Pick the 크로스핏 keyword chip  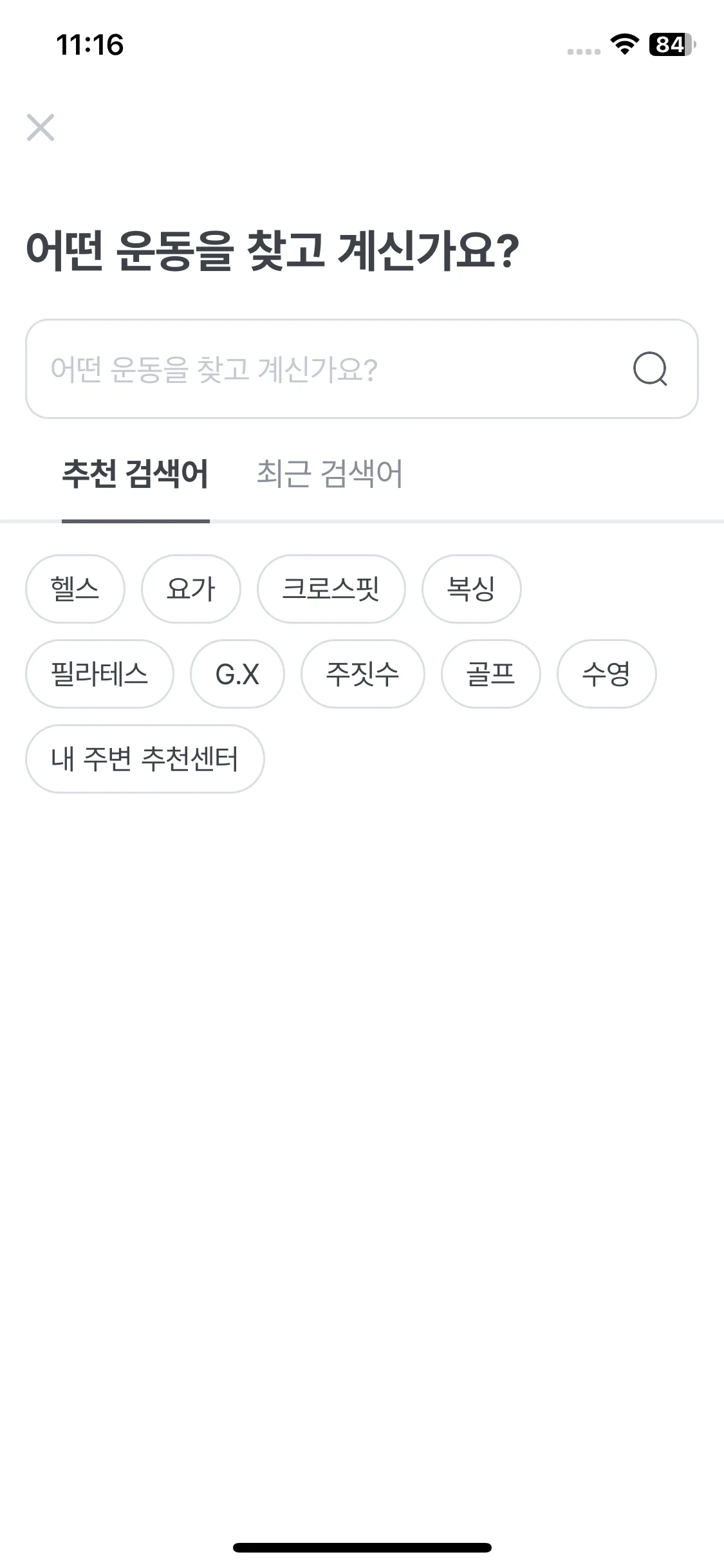(331, 589)
